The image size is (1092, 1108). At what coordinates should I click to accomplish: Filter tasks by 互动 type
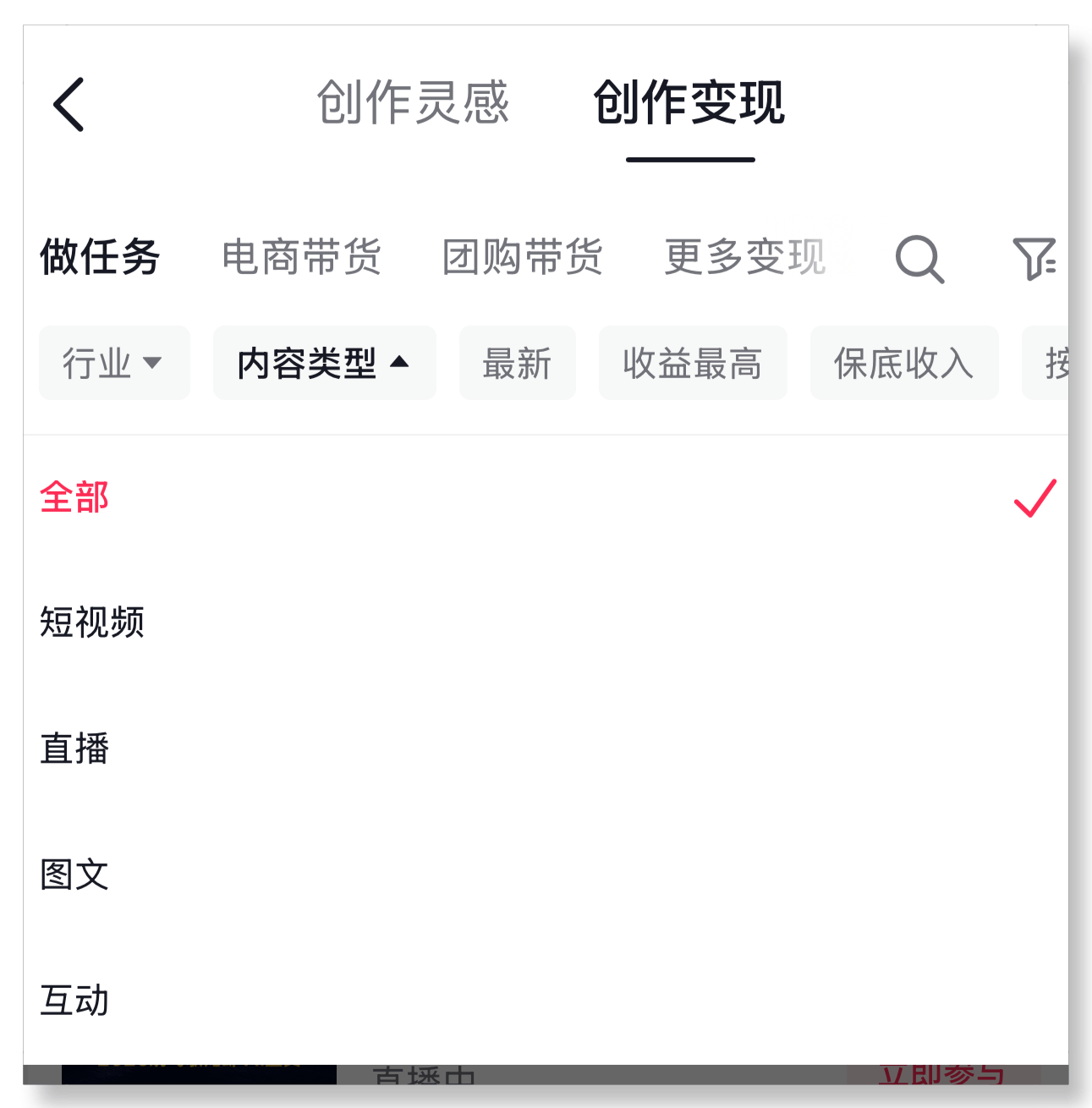(74, 1001)
